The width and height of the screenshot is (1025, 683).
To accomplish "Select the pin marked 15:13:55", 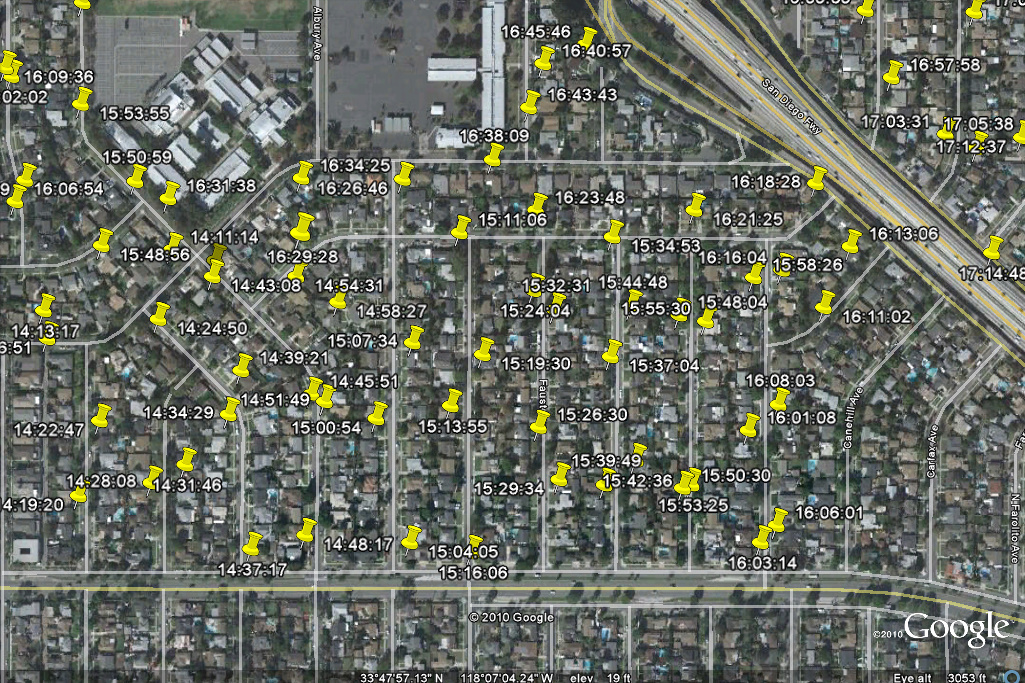I will pos(452,401).
